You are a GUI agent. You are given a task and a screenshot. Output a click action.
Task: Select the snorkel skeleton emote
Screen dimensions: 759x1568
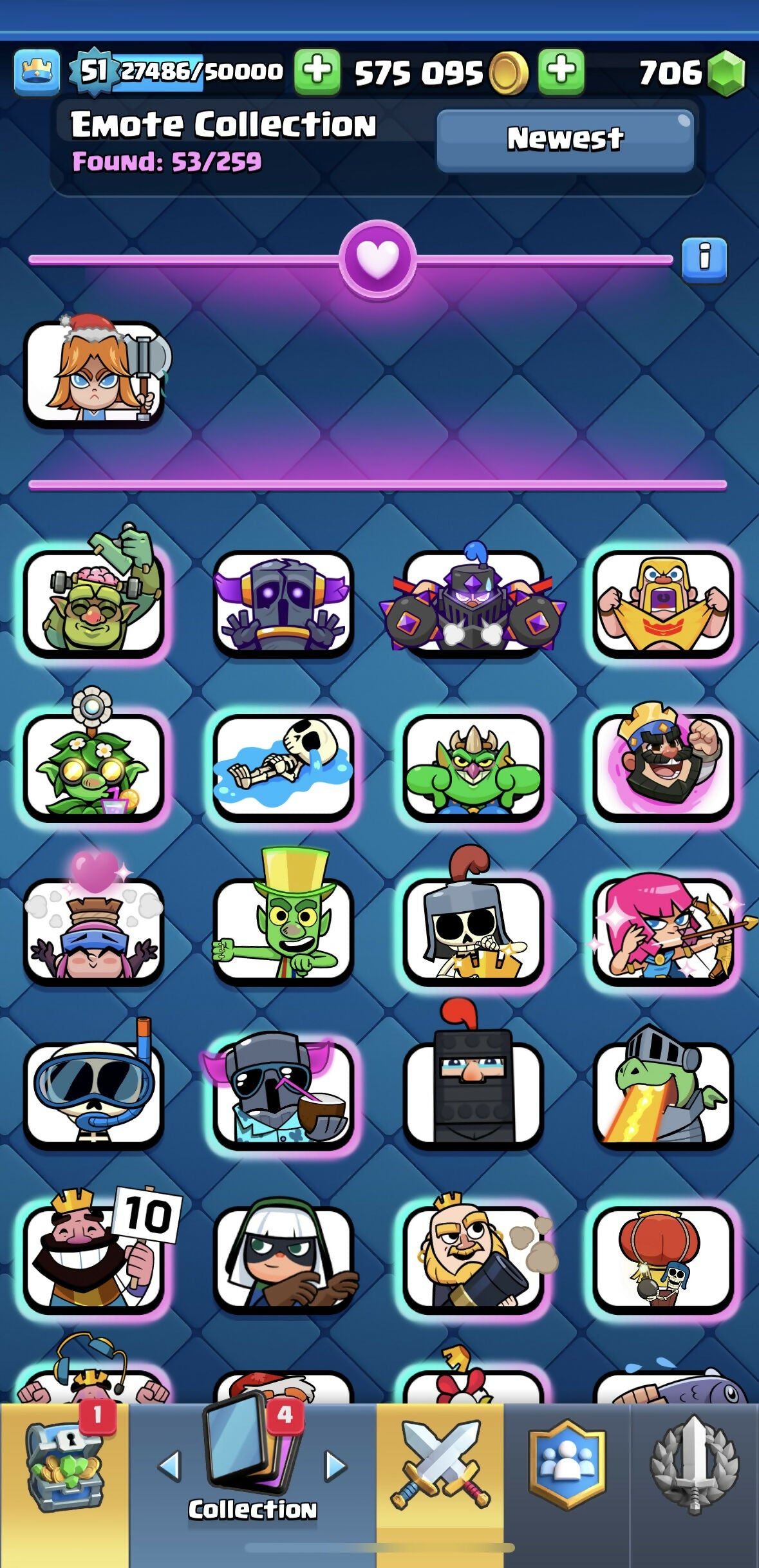[x=95, y=1091]
